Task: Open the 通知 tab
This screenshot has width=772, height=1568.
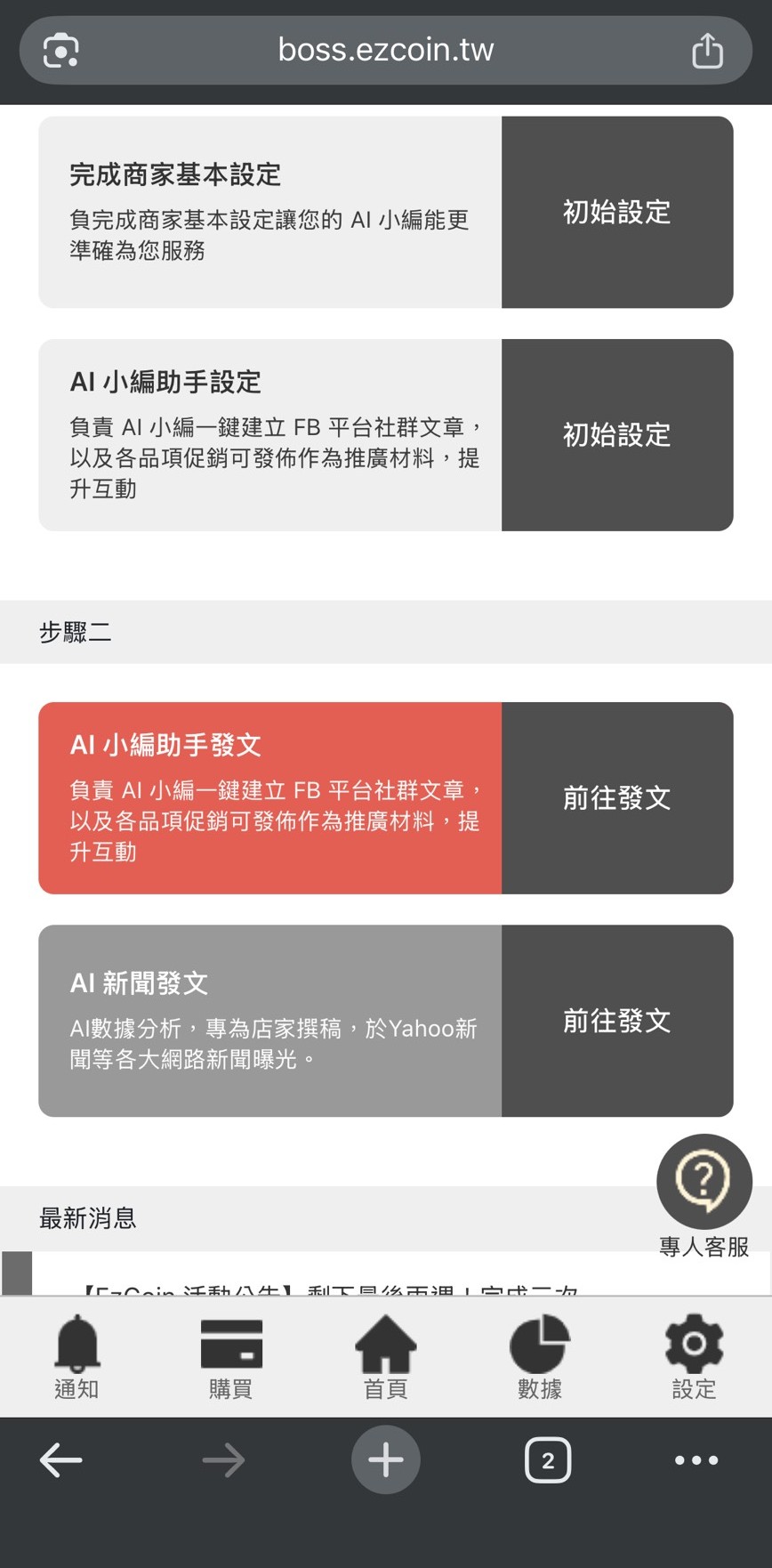Action: click(76, 1357)
